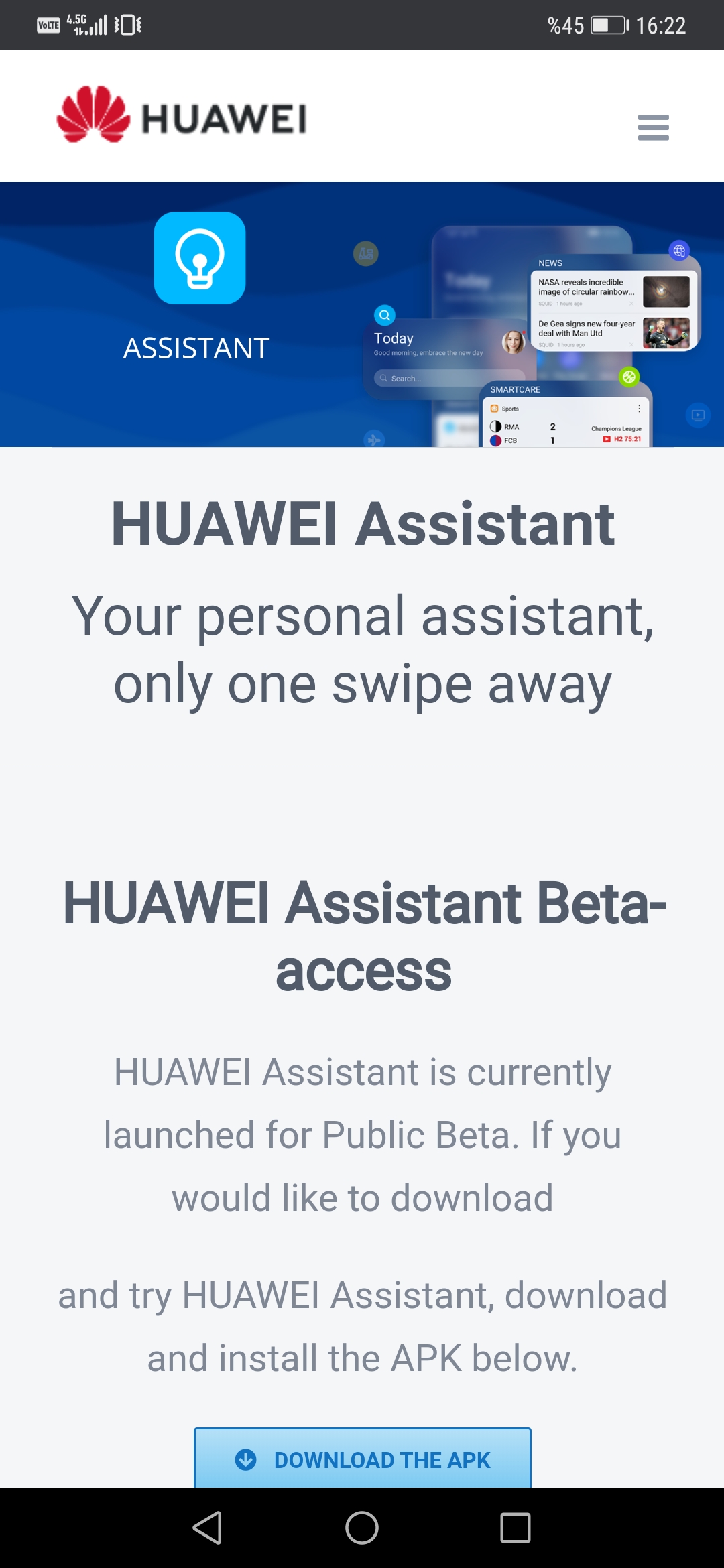The height and width of the screenshot is (1568, 724).
Task: Open recent apps from the navigation bar
Action: (516, 1528)
